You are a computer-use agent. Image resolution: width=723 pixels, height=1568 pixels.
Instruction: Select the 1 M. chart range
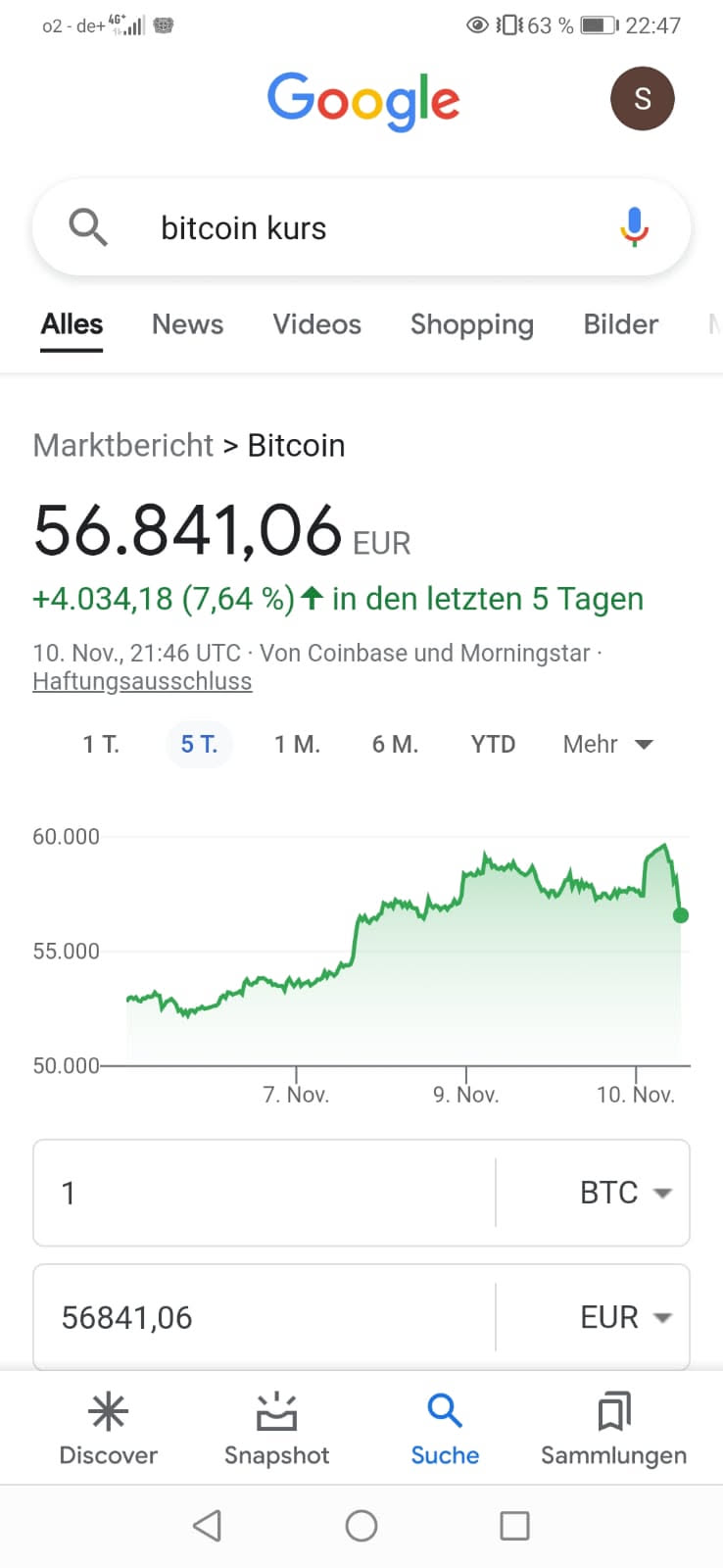[x=297, y=744]
